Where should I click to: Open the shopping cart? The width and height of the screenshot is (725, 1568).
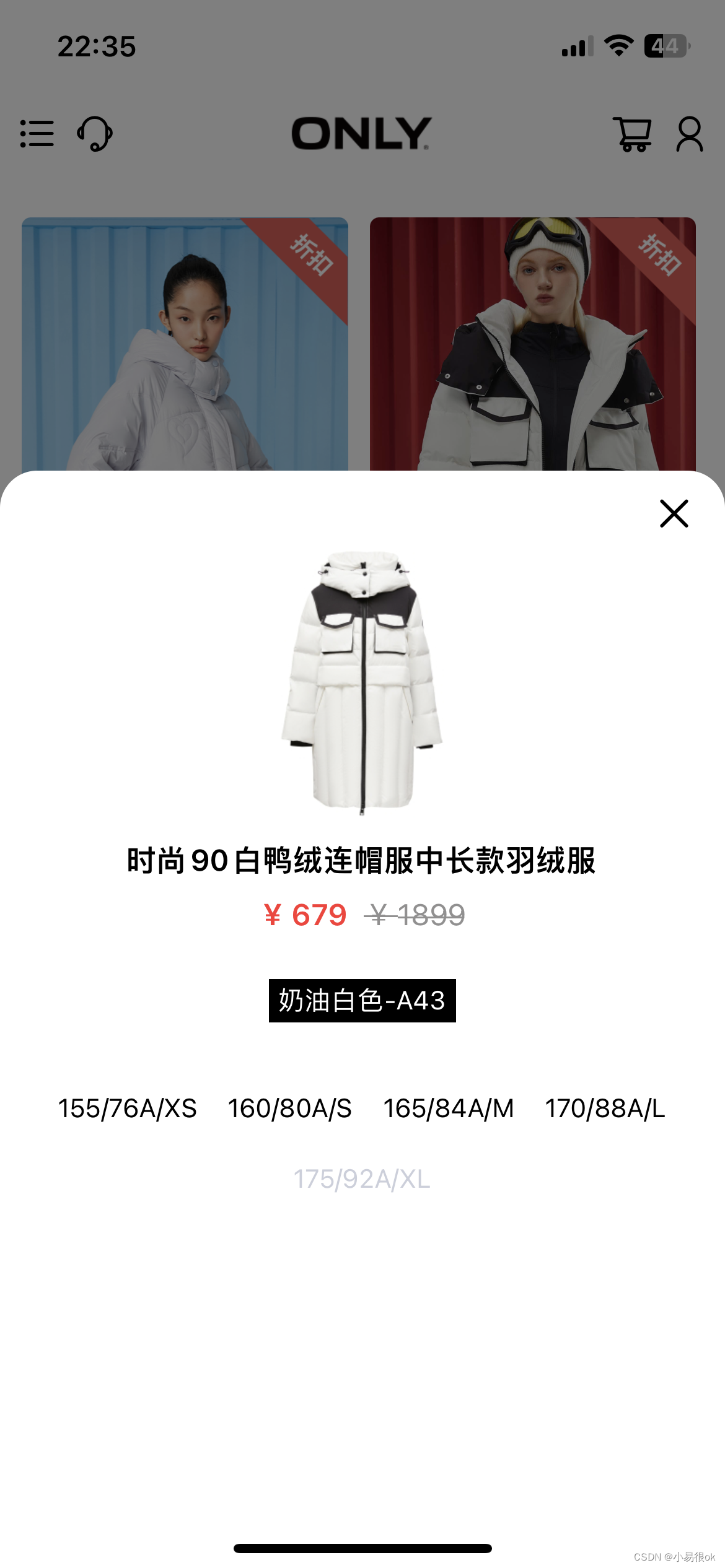click(632, 134)
